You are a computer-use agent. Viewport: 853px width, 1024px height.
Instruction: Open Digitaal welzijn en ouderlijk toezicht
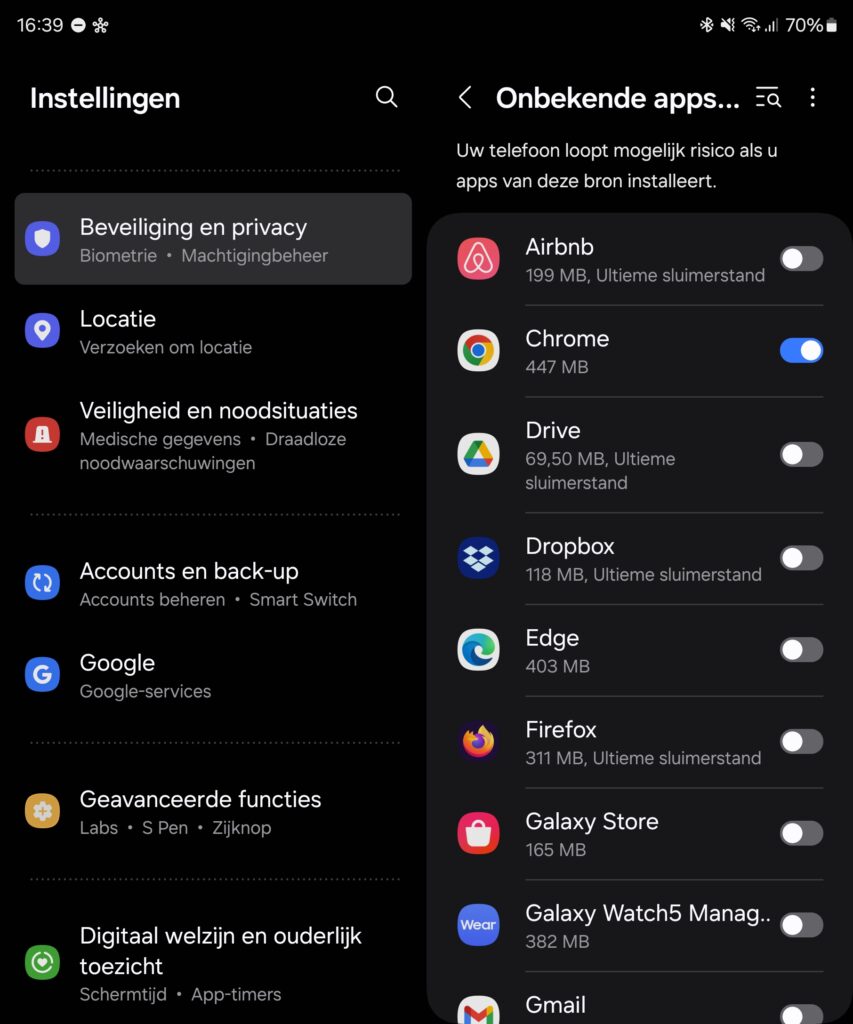click(x=213, y=963)
